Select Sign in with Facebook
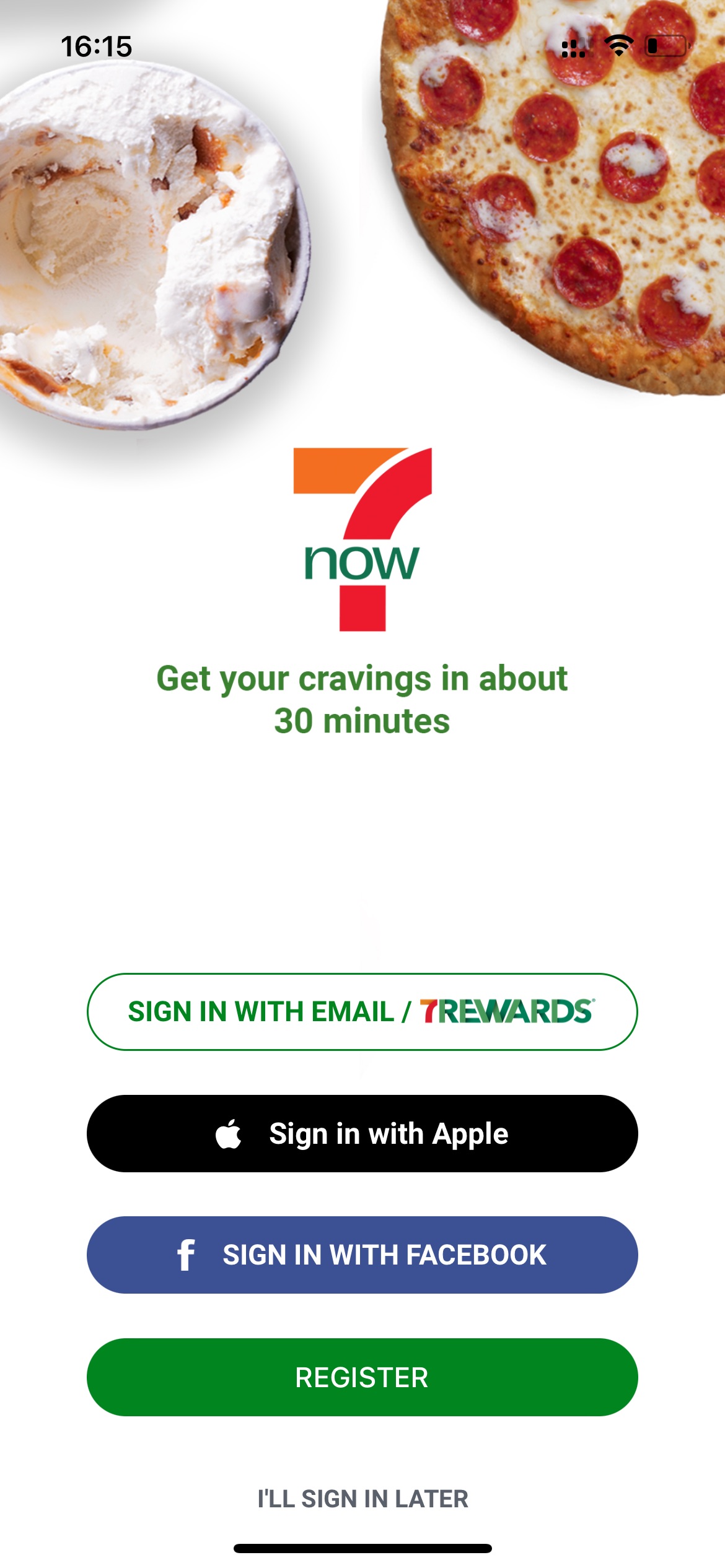 pos(362,1255)
